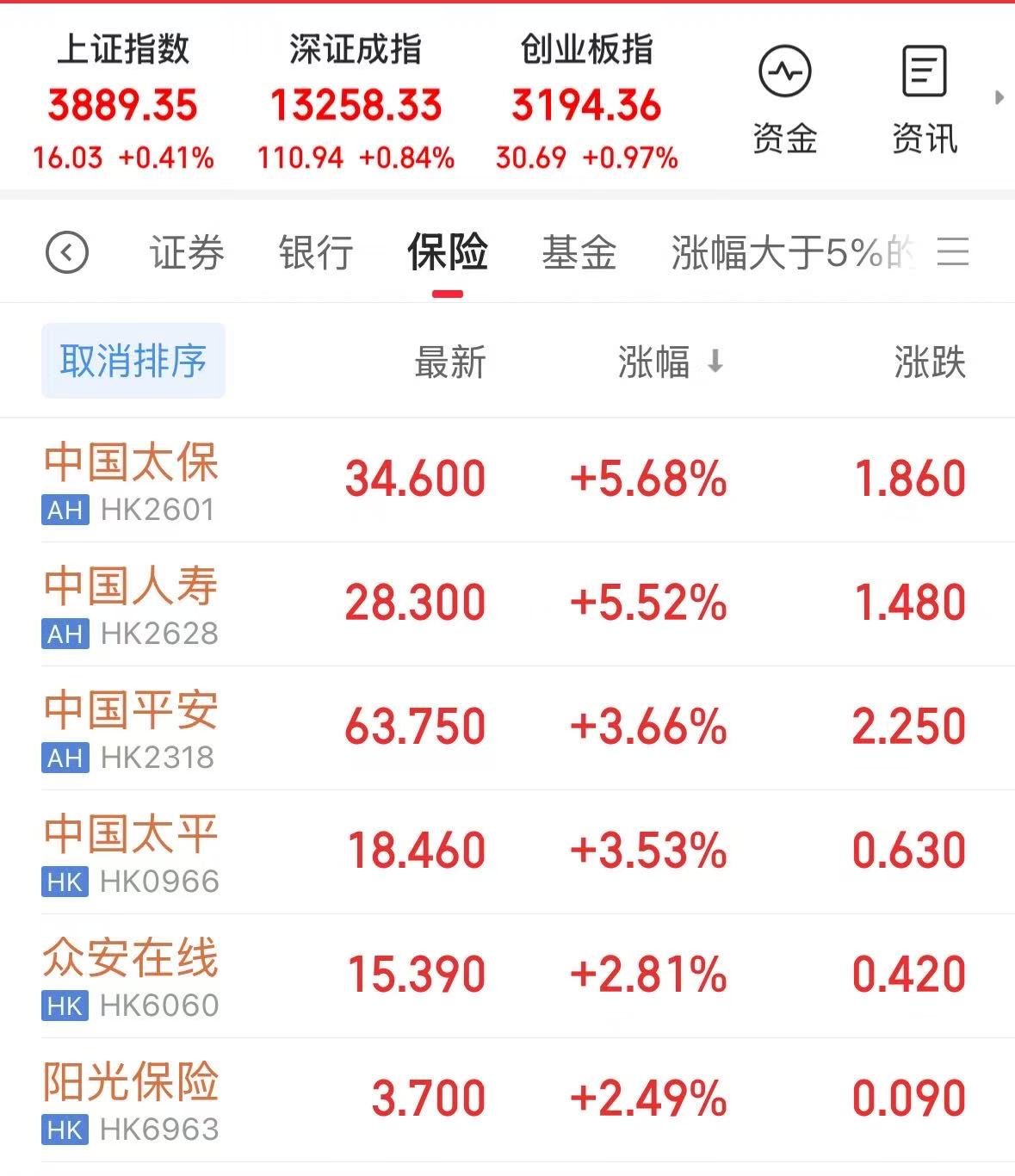The image size is (1015, 1176).
Task: Tap 取消排序 to cancel sorting
Action: tap(133, 361)
